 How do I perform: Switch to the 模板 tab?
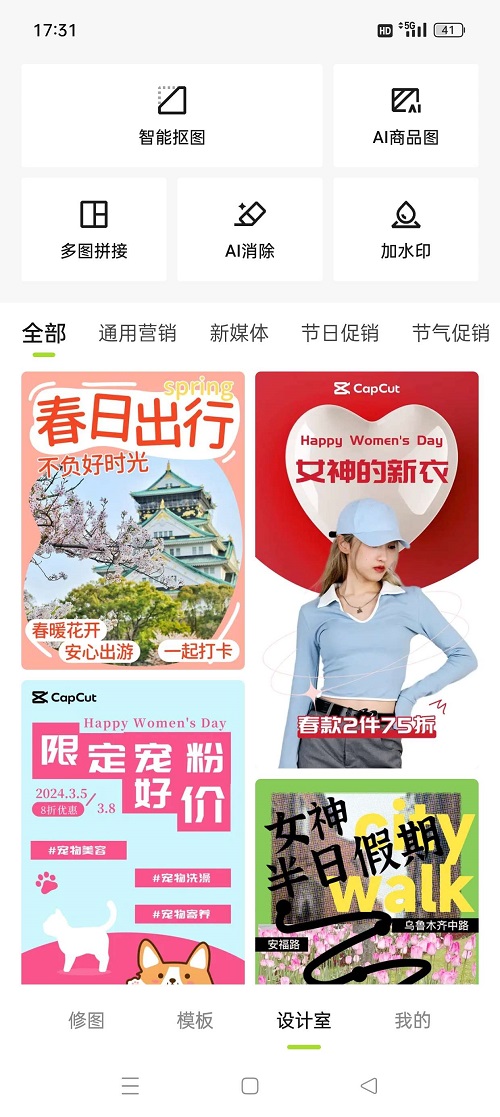(x=195, y=1020)
